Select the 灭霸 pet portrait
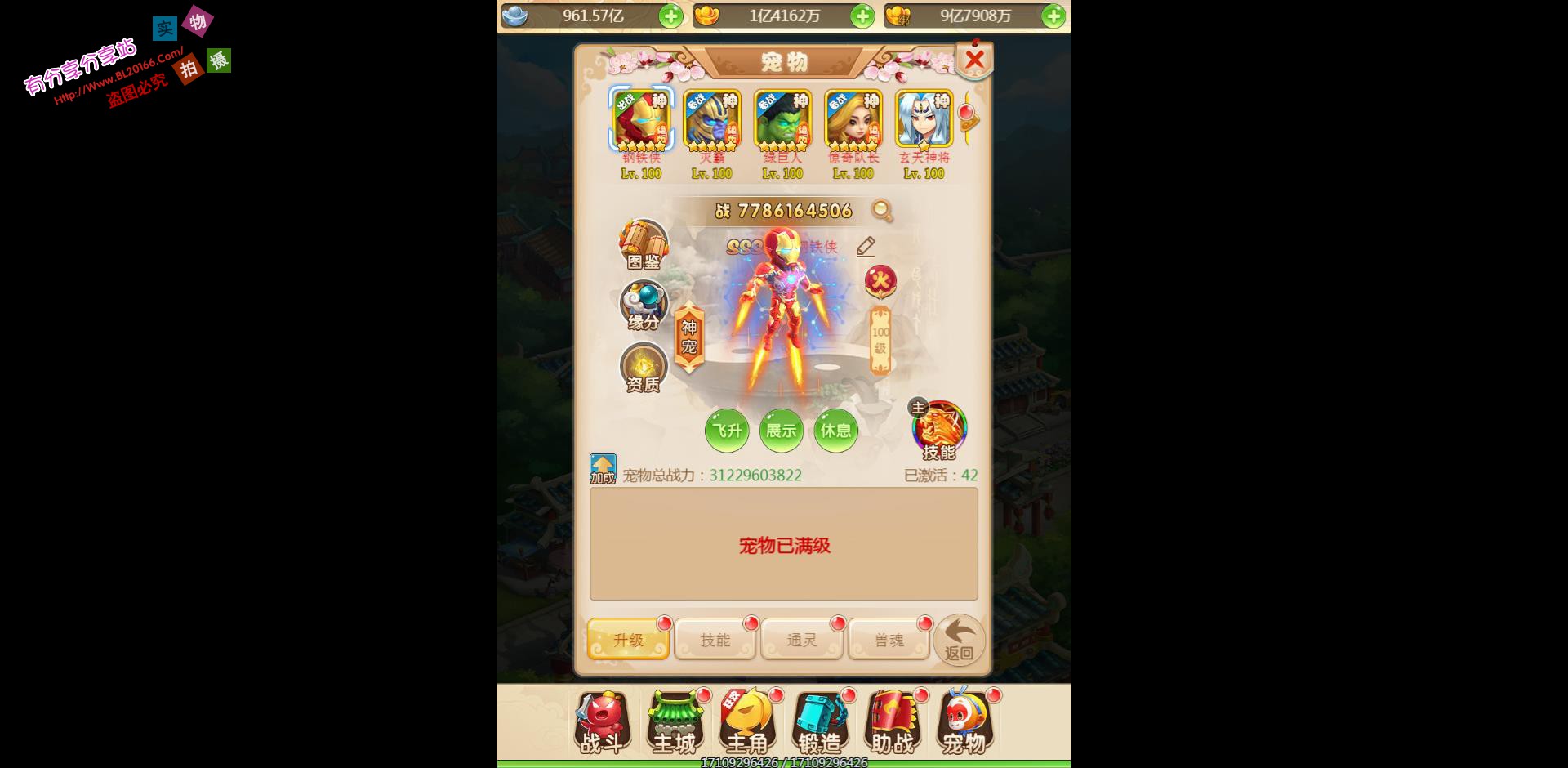This screenshot has width=1568, height=768. point(711,120)
